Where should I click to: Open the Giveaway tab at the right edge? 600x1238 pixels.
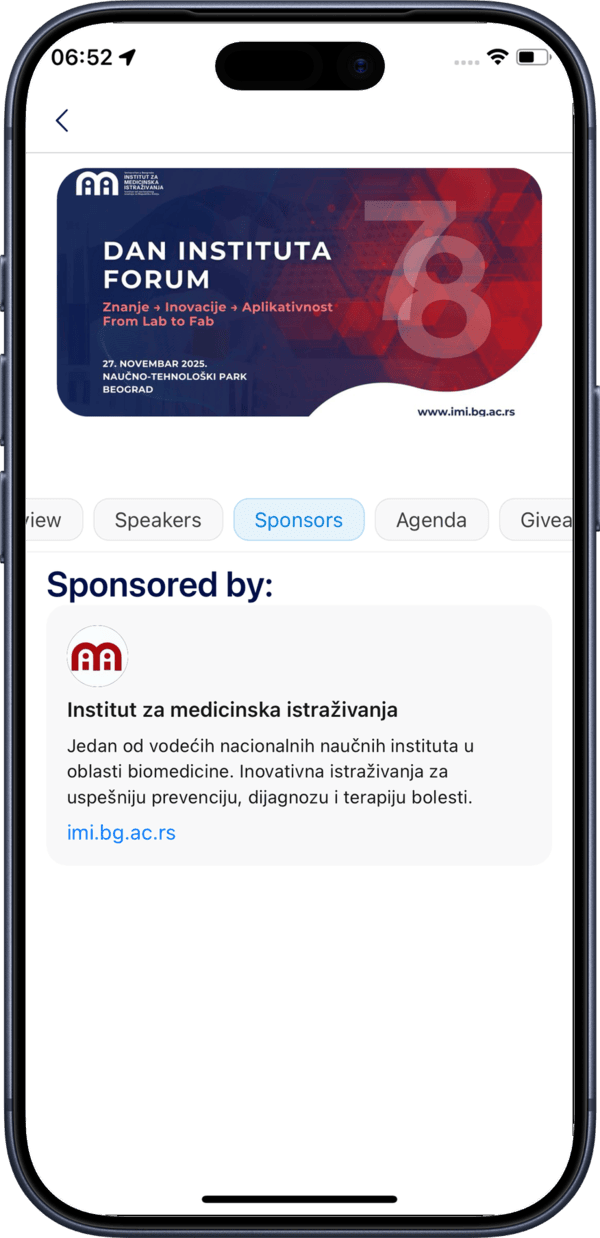[544, 520]
